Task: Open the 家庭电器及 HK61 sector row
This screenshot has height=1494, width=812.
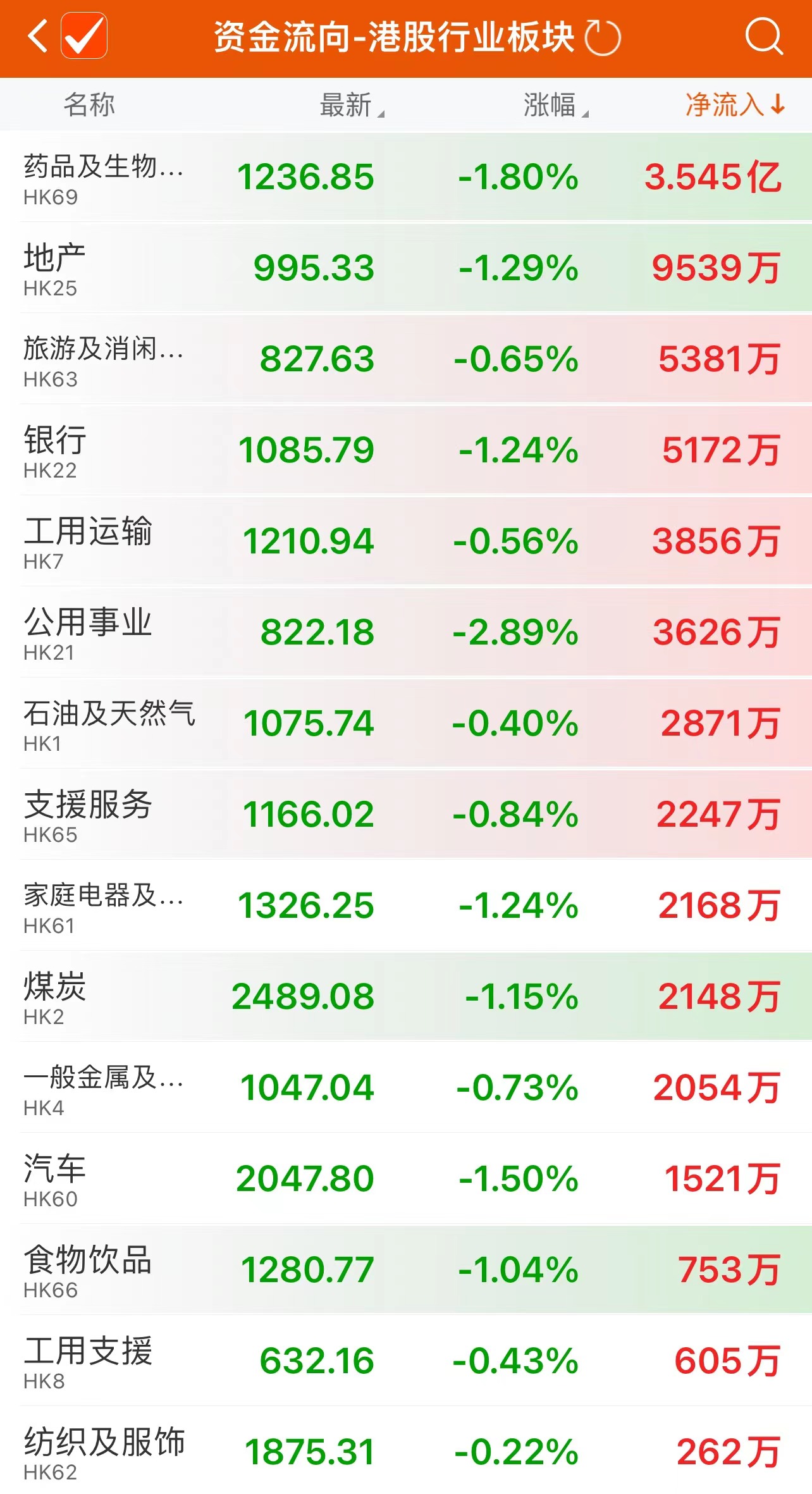Action: [x=406, y=906]
